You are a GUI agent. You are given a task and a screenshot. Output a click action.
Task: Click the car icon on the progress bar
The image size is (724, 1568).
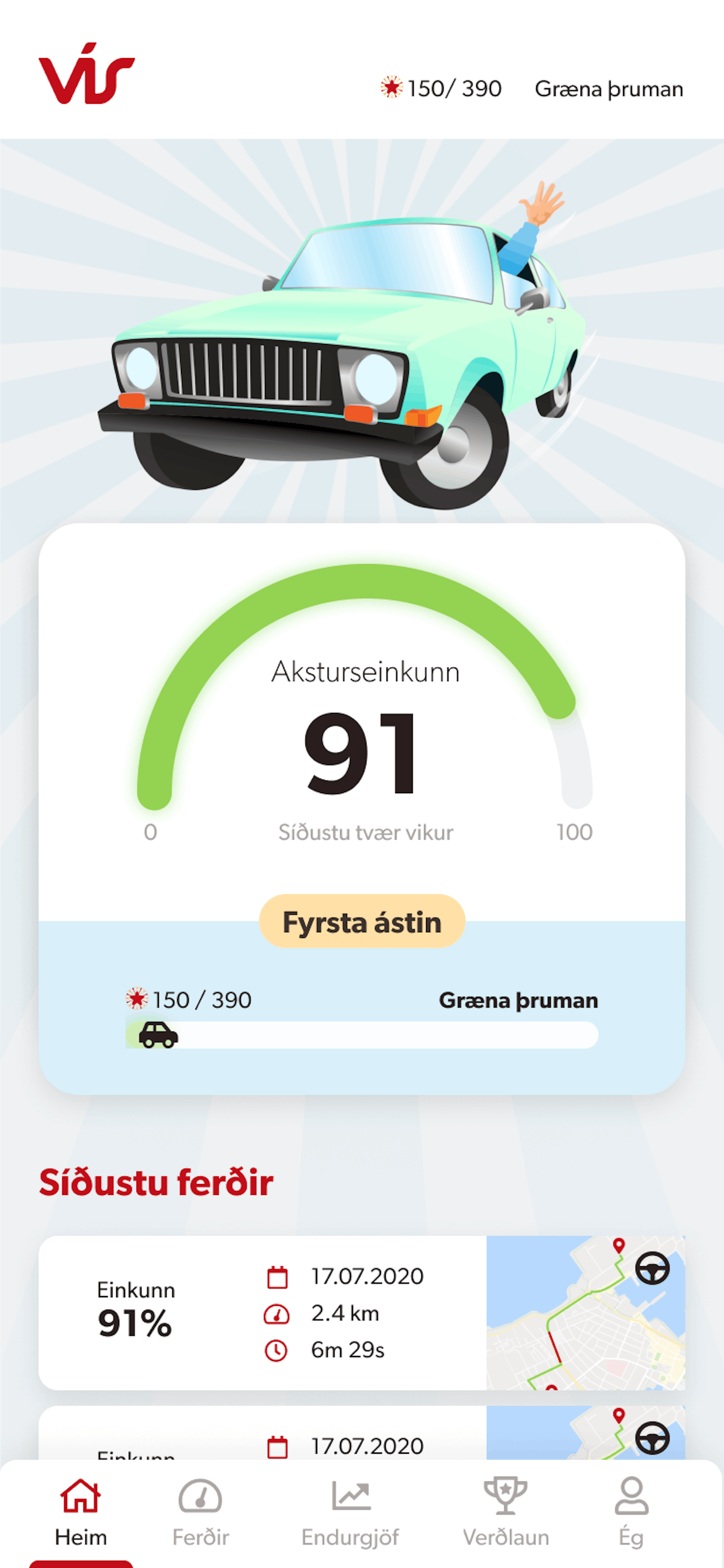coord(157,1034)
